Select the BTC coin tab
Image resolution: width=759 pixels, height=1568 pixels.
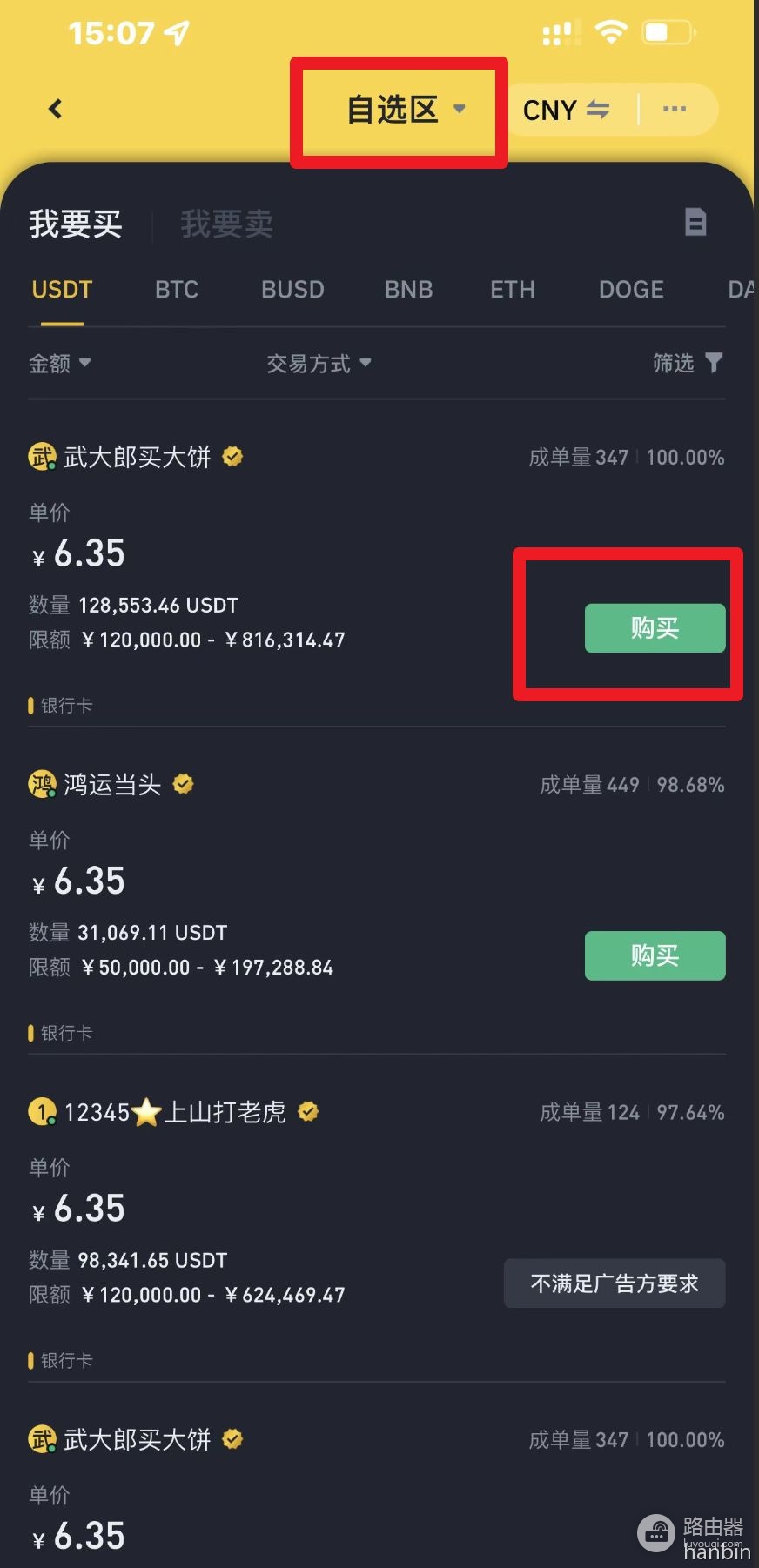[x=177, y=289]
